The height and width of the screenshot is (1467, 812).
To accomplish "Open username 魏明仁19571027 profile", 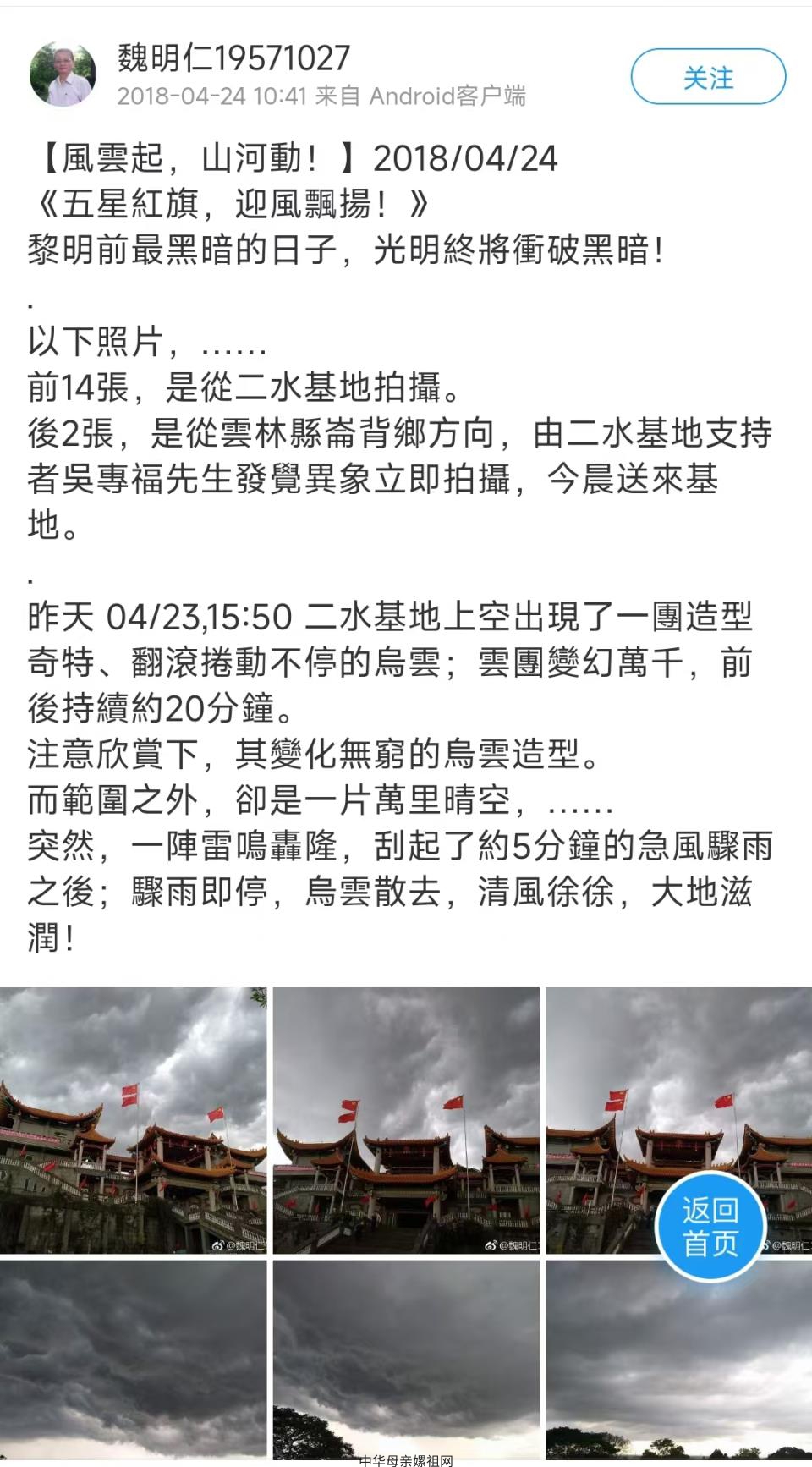I will pos(233,58).
